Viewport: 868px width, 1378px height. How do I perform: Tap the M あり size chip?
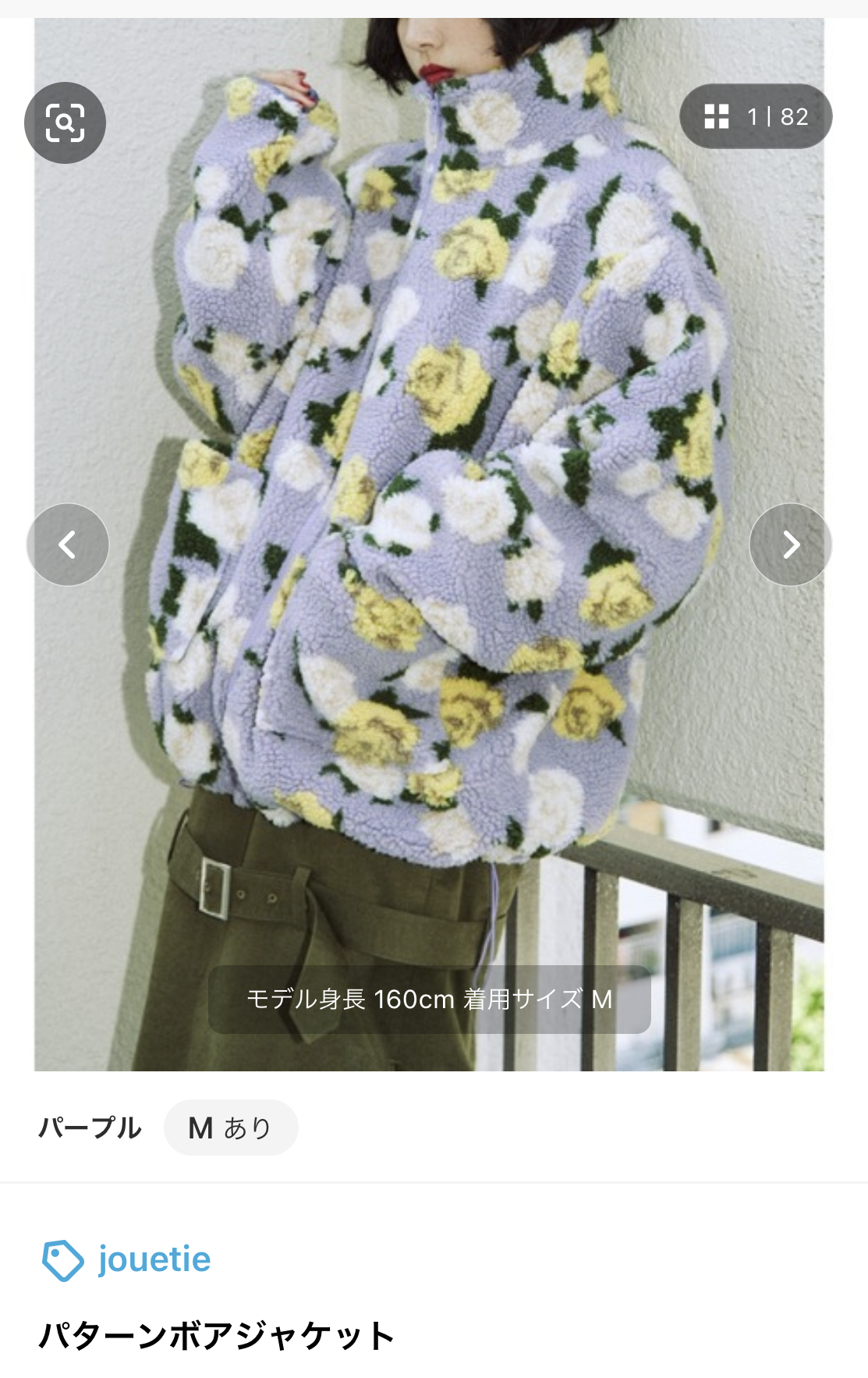[231, 1128]
